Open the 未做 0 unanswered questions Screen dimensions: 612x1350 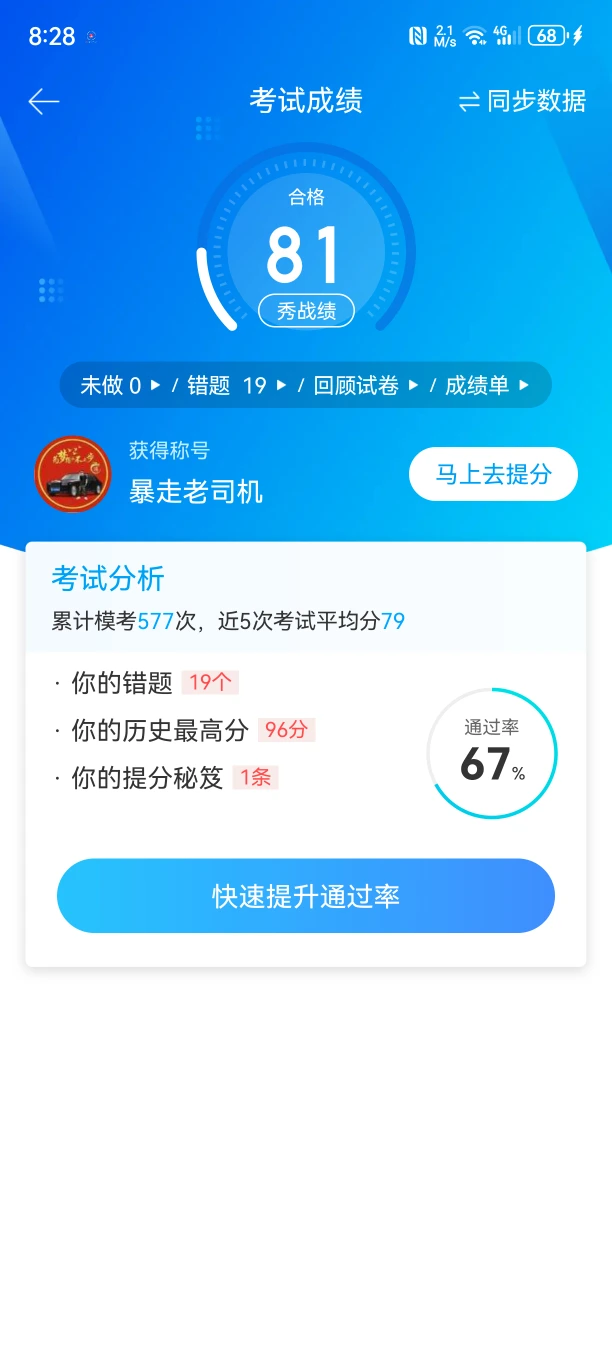tap(120, 385)
